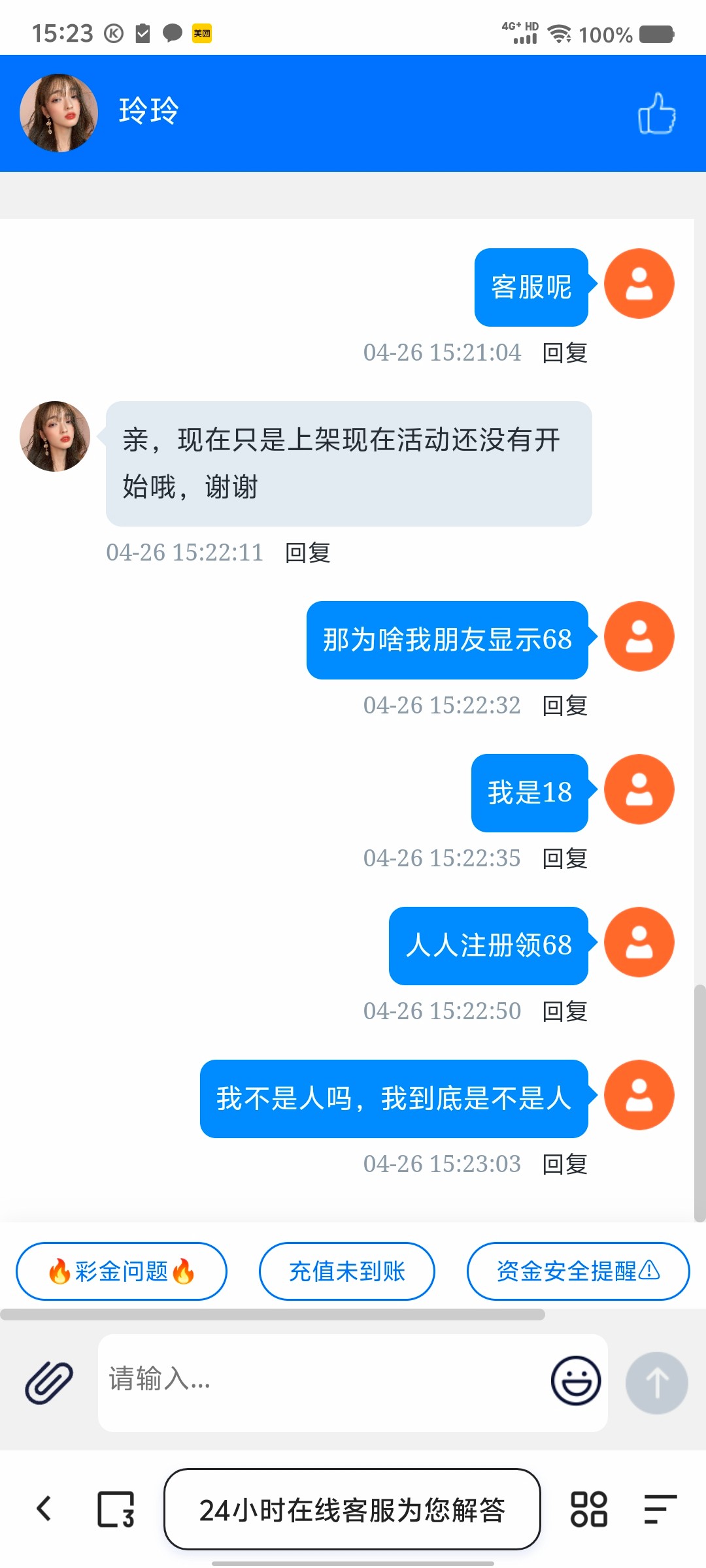Select the 资金安全提醒 quick chip
The width and height of the screenshot is (706, 1568).
578,1271
